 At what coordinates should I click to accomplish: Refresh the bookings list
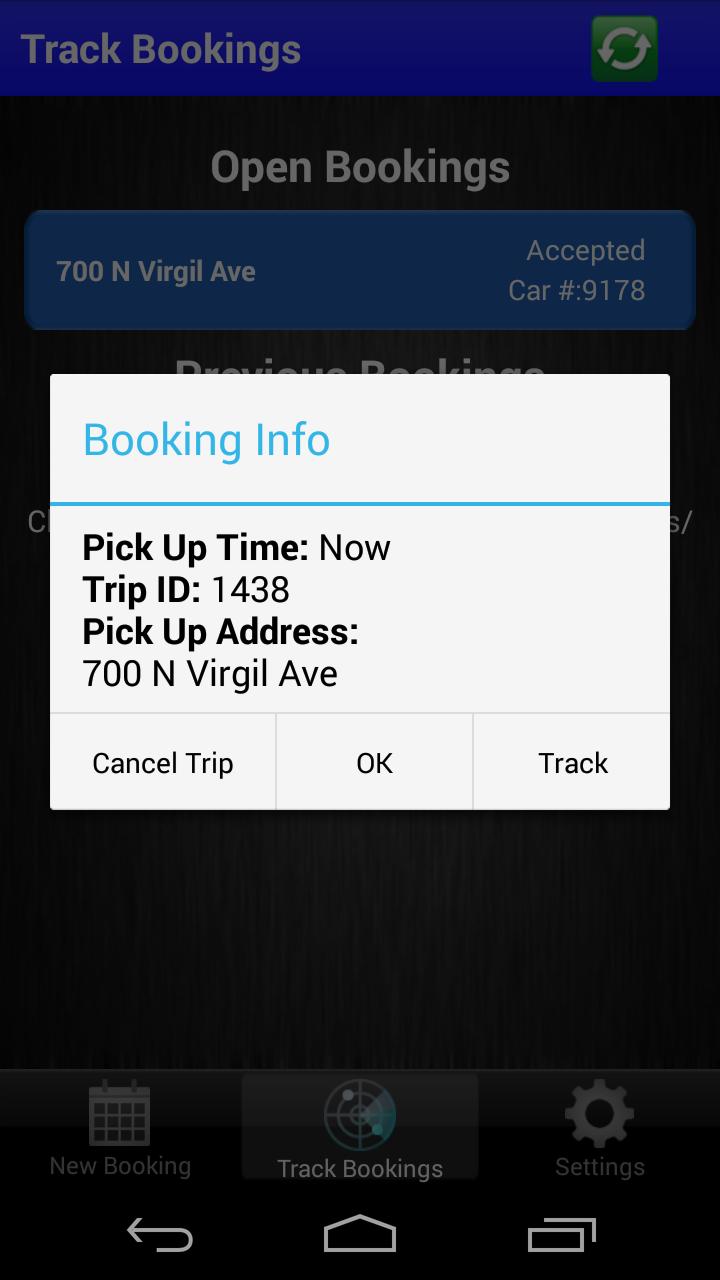624,48
